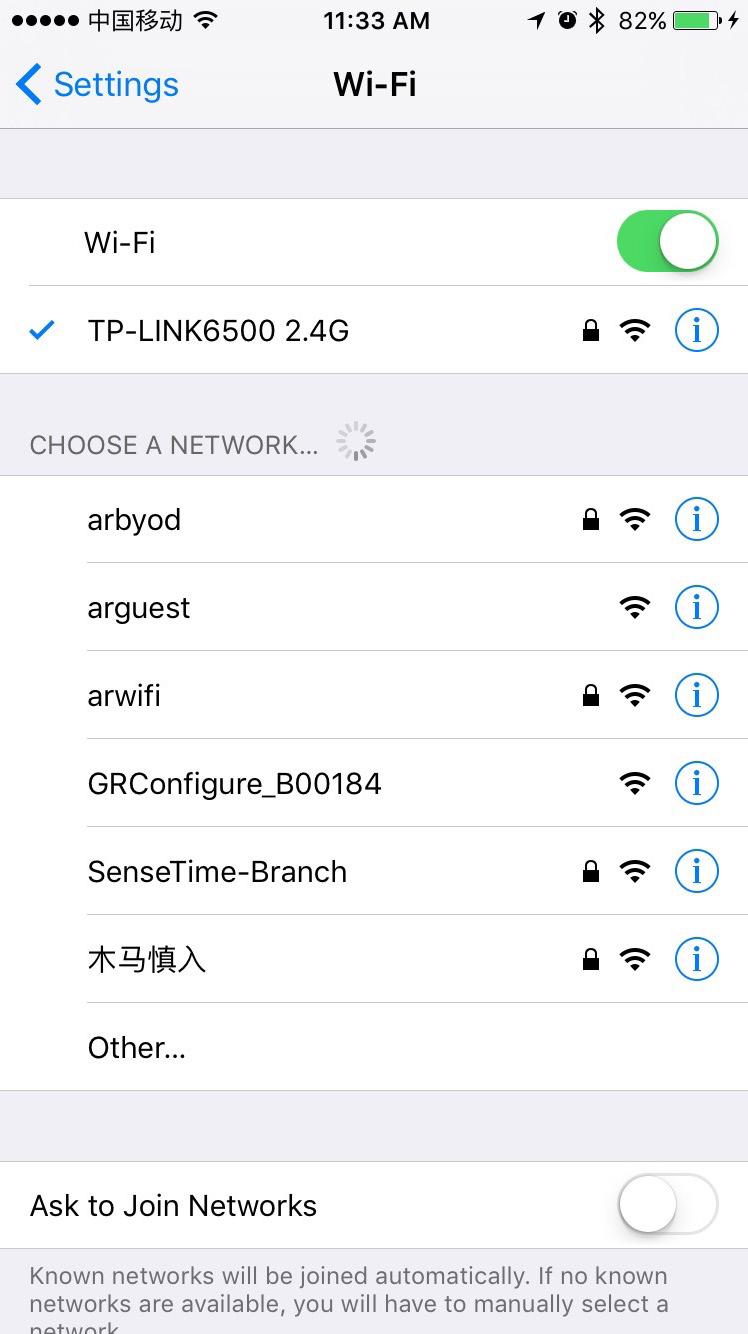Open arwifi network info button
Viewport: 748px width, 1334px height.
tap(697, 695)
